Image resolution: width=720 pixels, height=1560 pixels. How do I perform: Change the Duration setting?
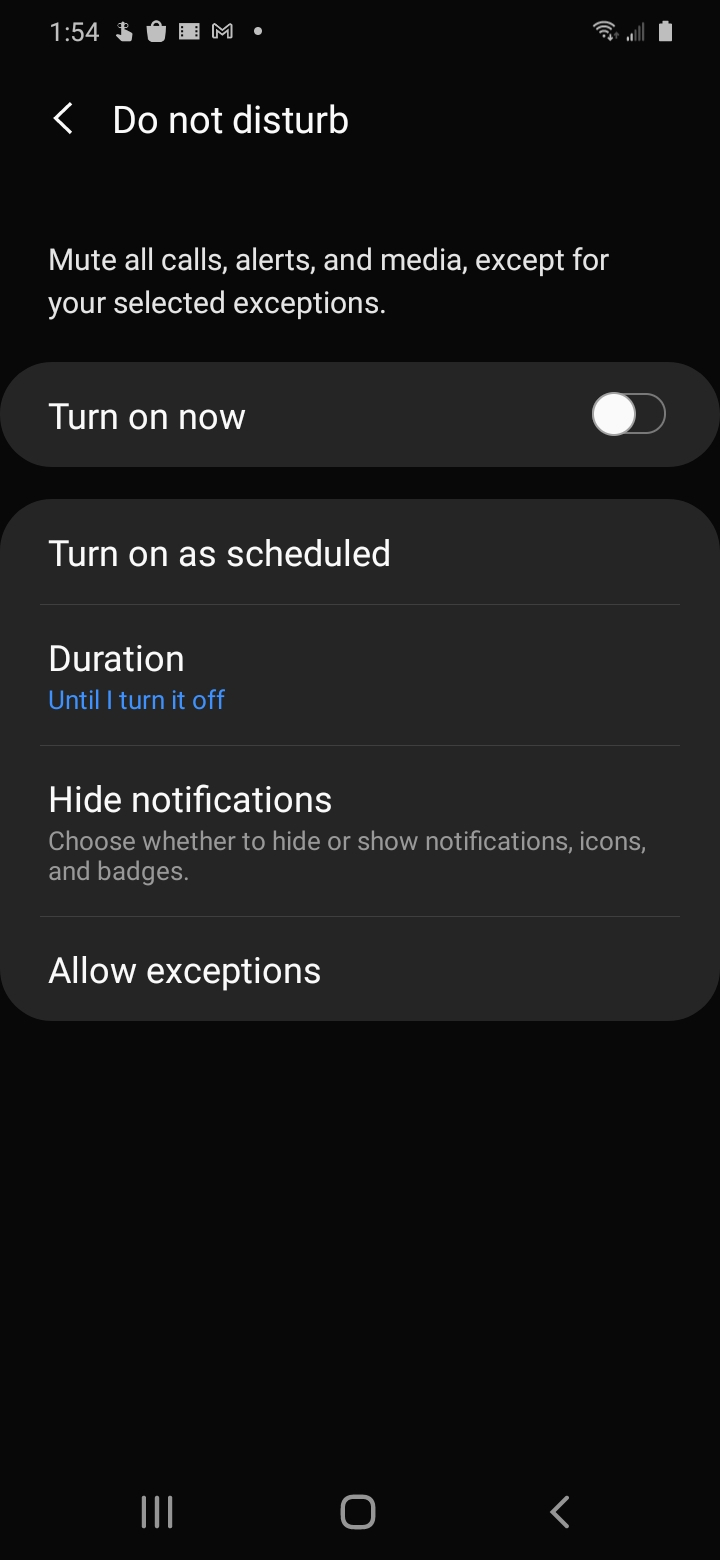(360, 676)
